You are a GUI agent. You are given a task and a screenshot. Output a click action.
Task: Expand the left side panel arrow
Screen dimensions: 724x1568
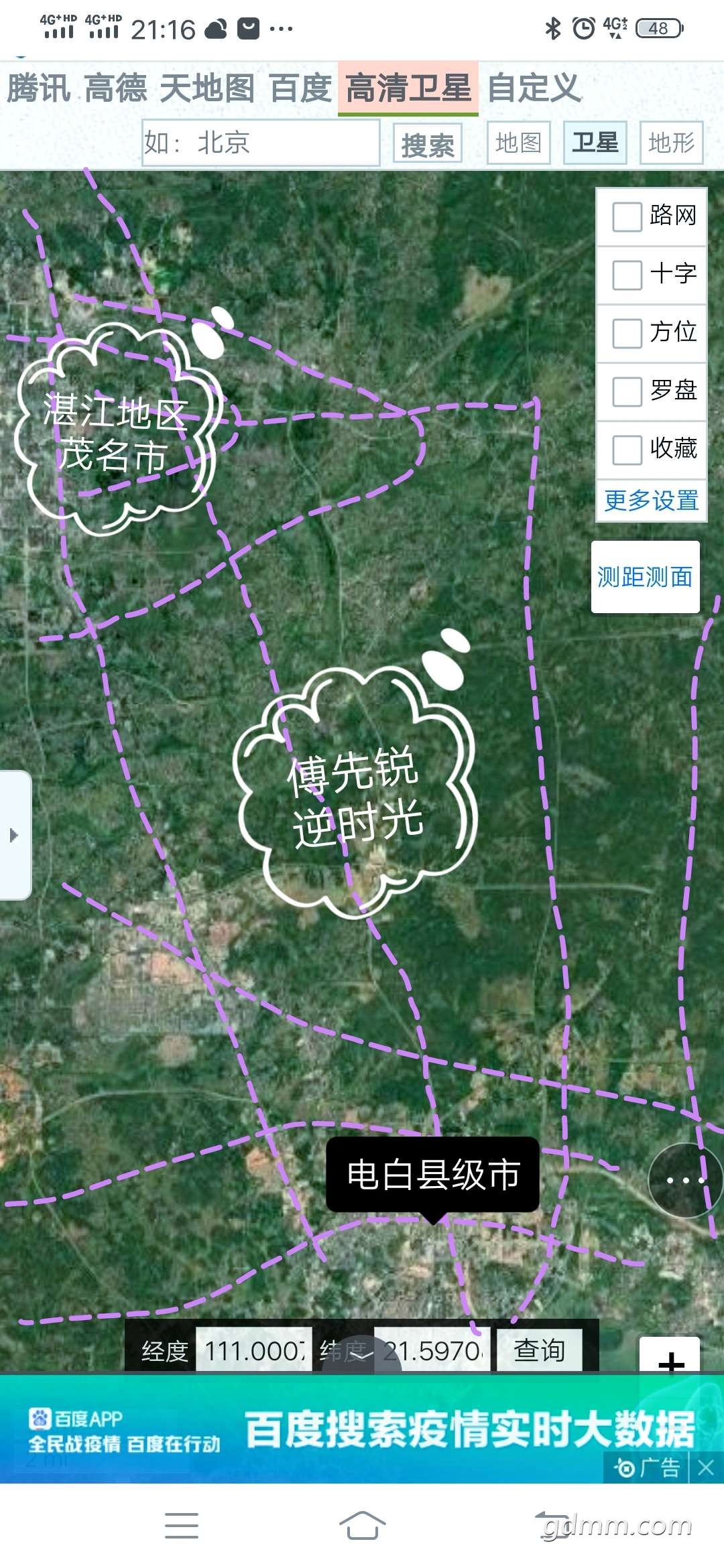(14, 835)
